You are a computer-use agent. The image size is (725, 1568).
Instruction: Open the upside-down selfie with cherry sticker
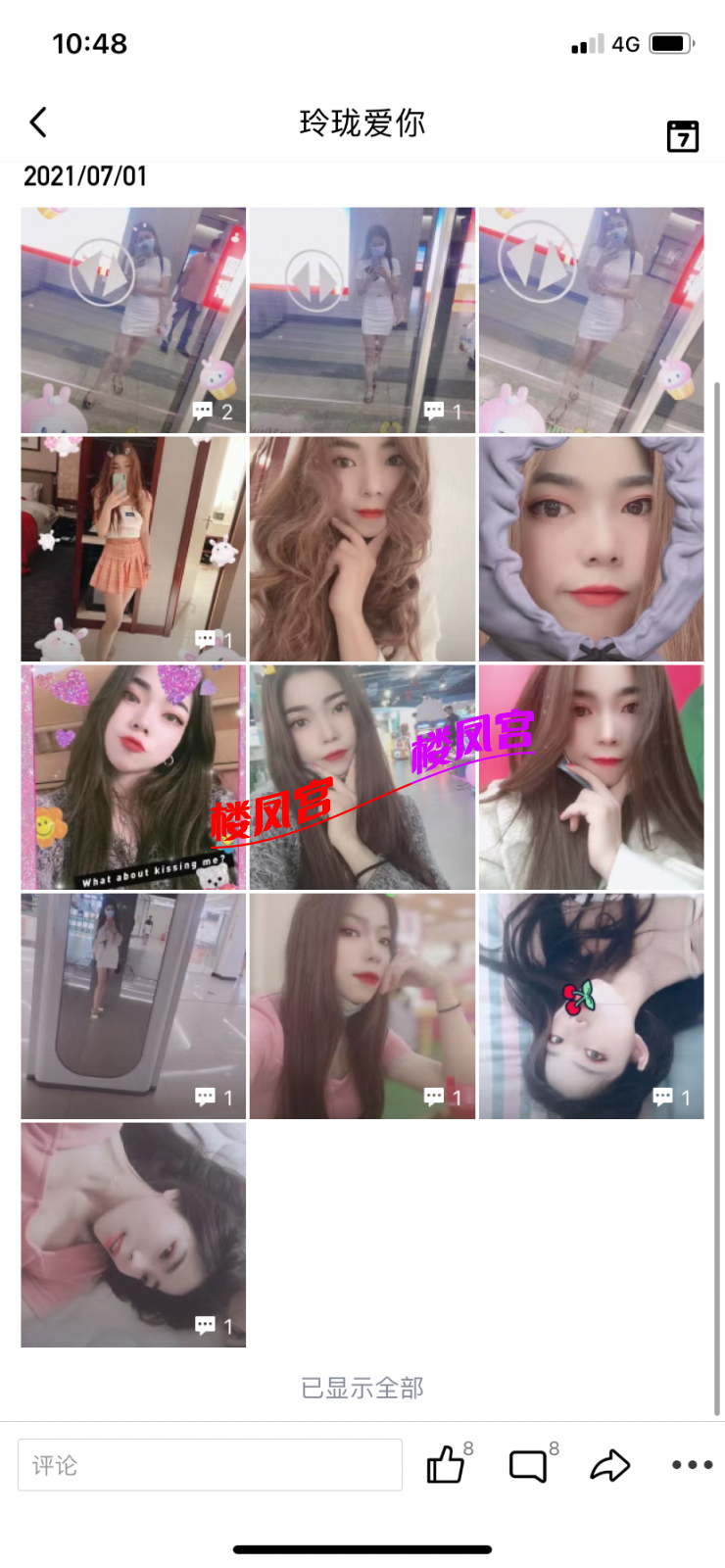pos(592,1006)
